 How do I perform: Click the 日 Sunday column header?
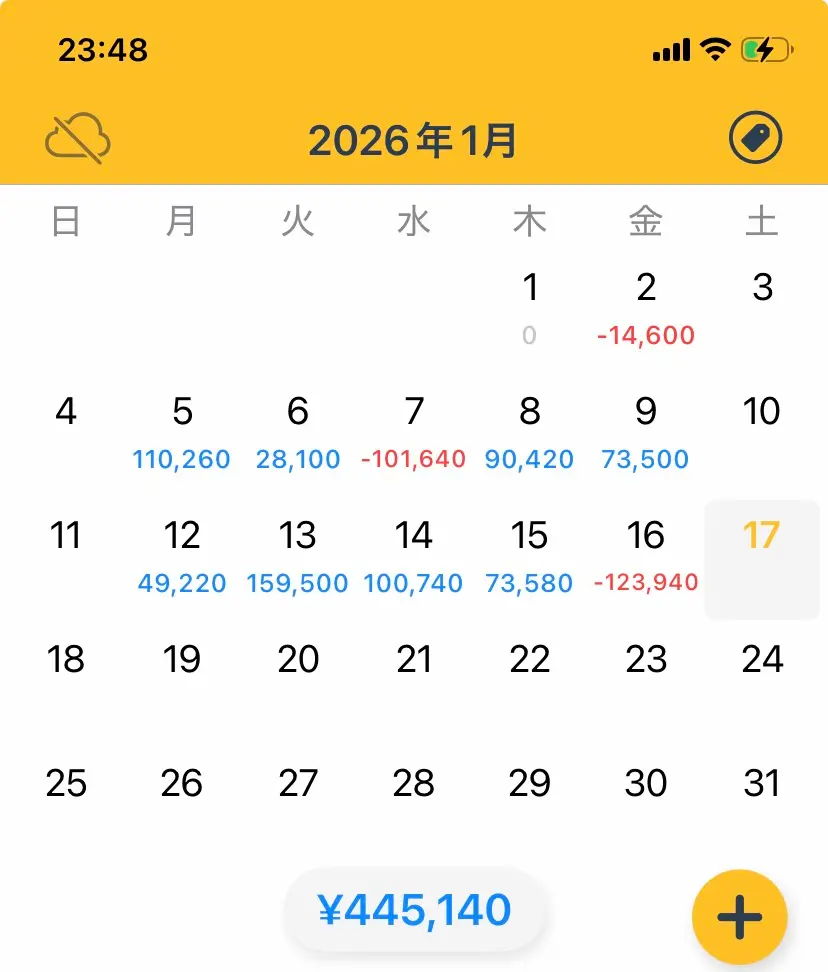point(65,222)
